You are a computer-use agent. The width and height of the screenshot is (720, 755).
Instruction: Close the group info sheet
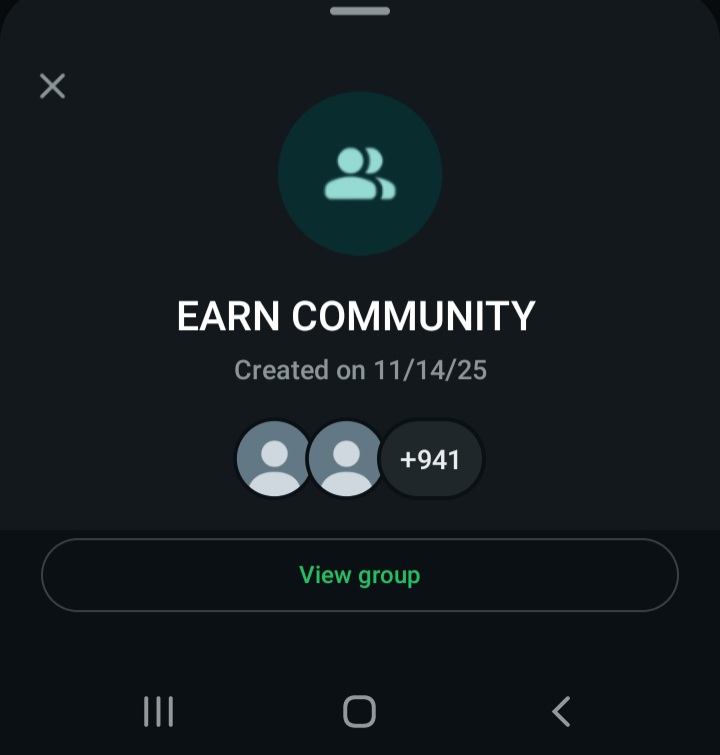(x=52, y=86)
